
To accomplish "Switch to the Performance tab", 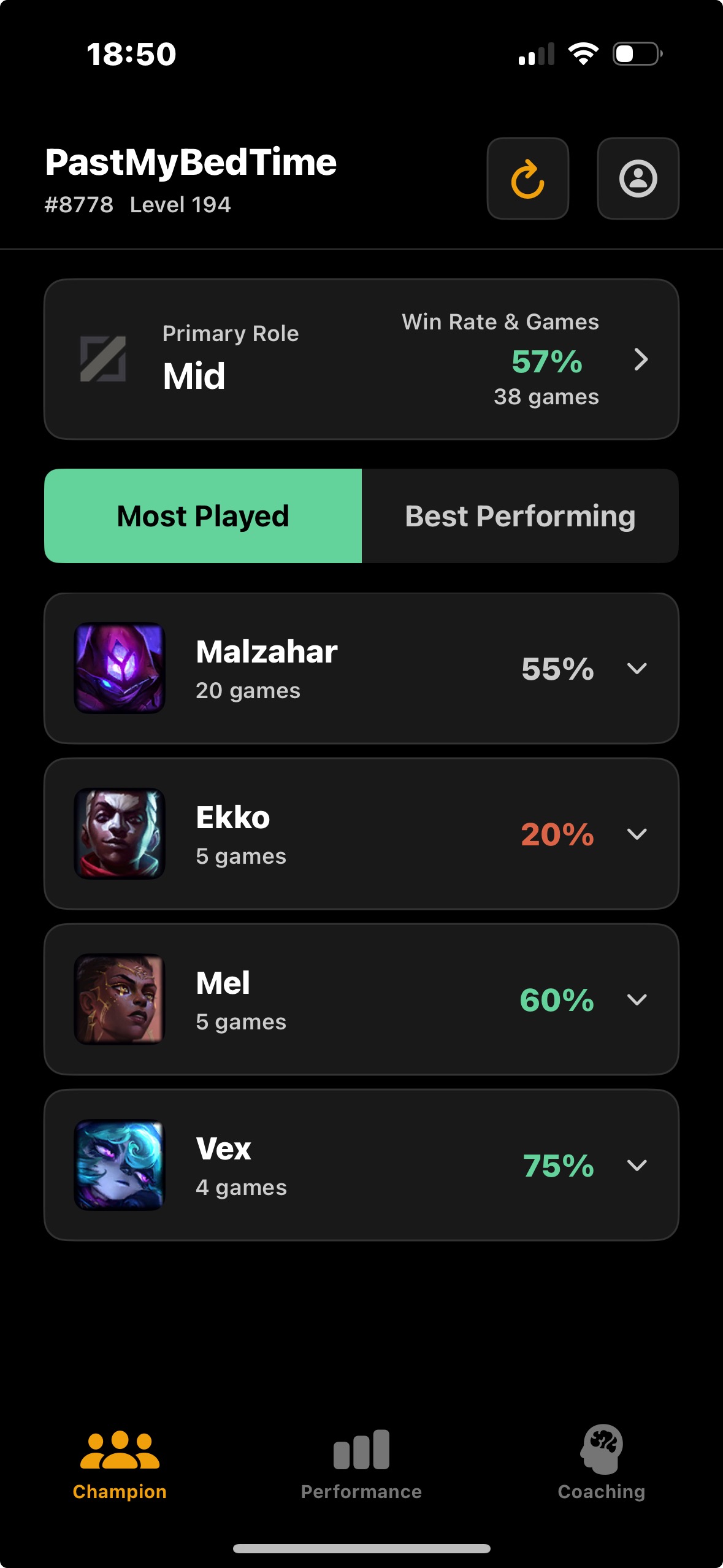I will pos(361,1465).
